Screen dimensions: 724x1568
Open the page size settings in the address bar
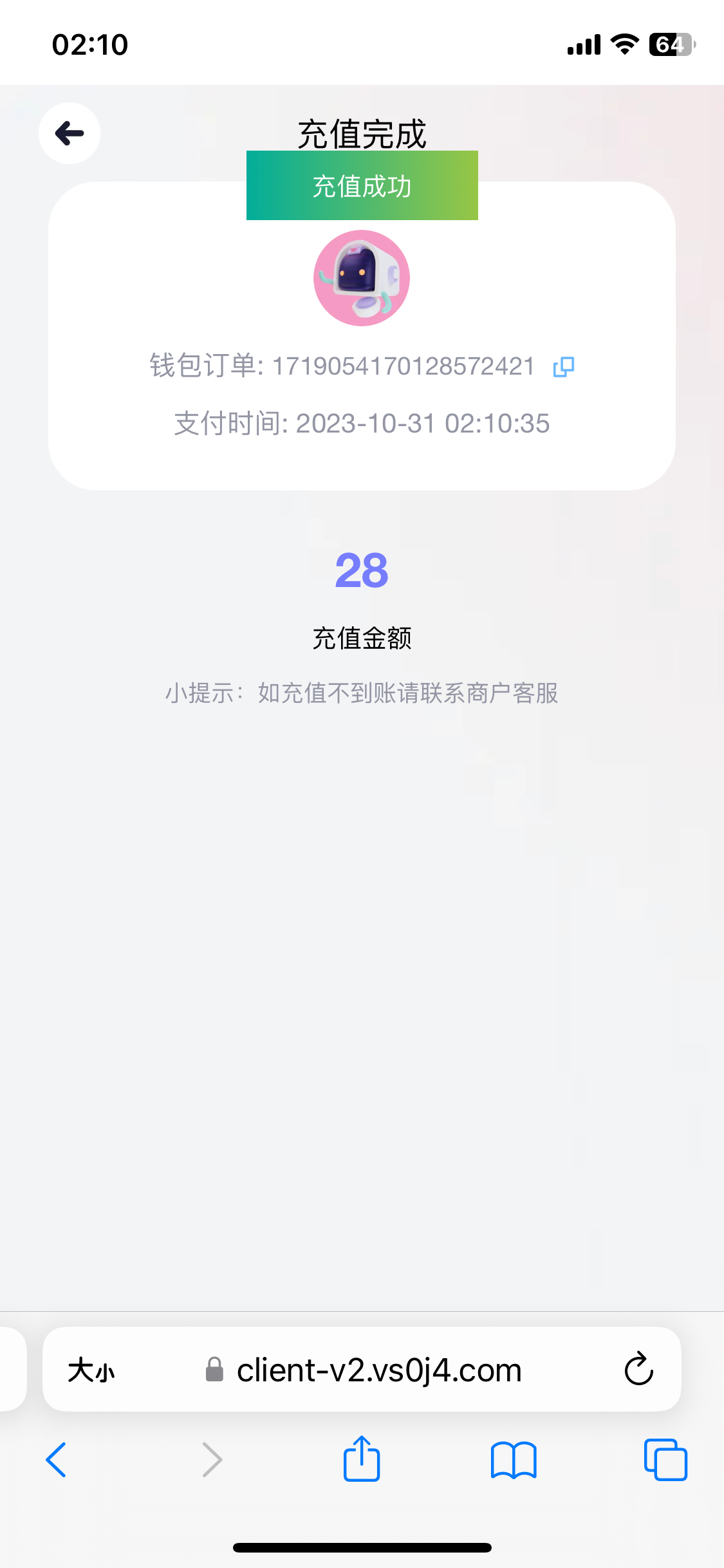pos(91,1370)
